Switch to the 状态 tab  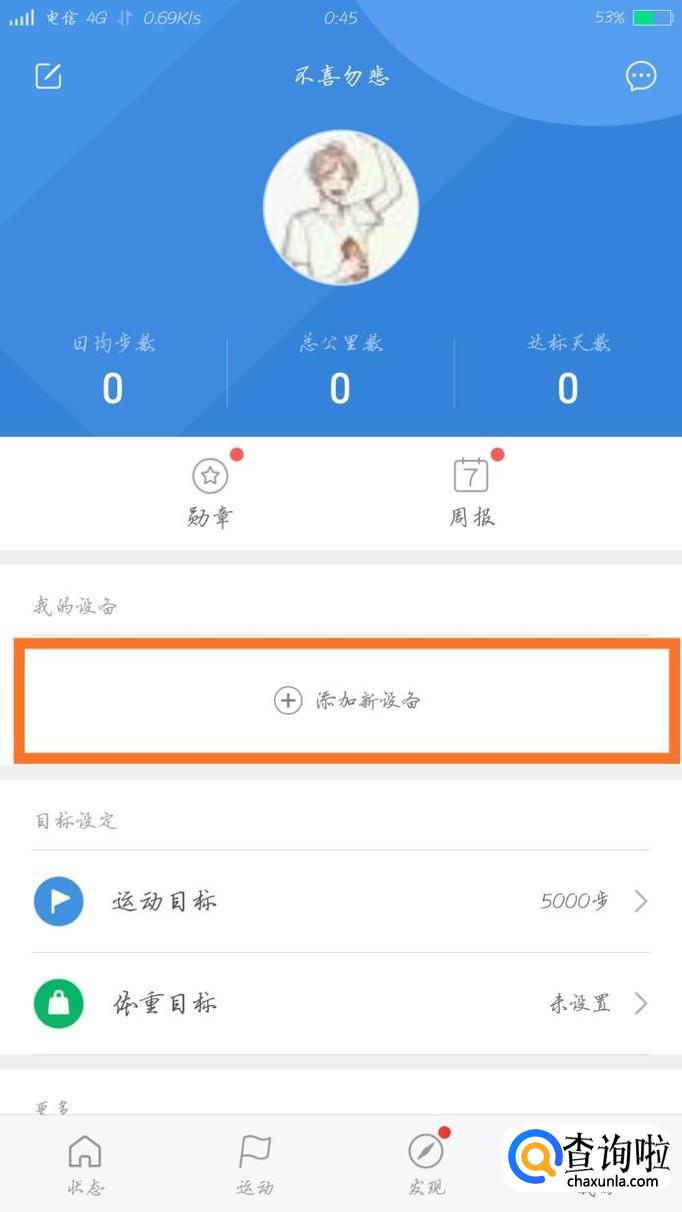coord(85,1164)
